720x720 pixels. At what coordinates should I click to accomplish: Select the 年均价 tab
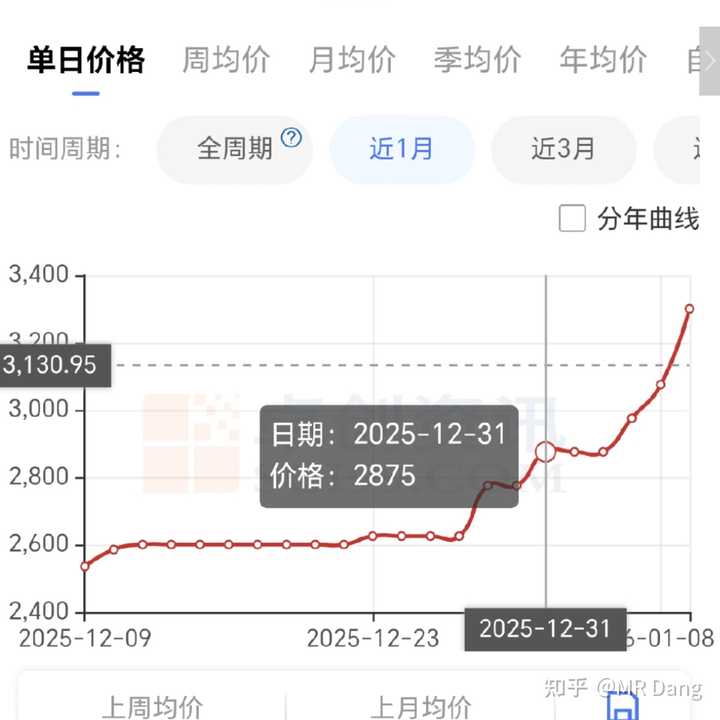coord(603,60)
